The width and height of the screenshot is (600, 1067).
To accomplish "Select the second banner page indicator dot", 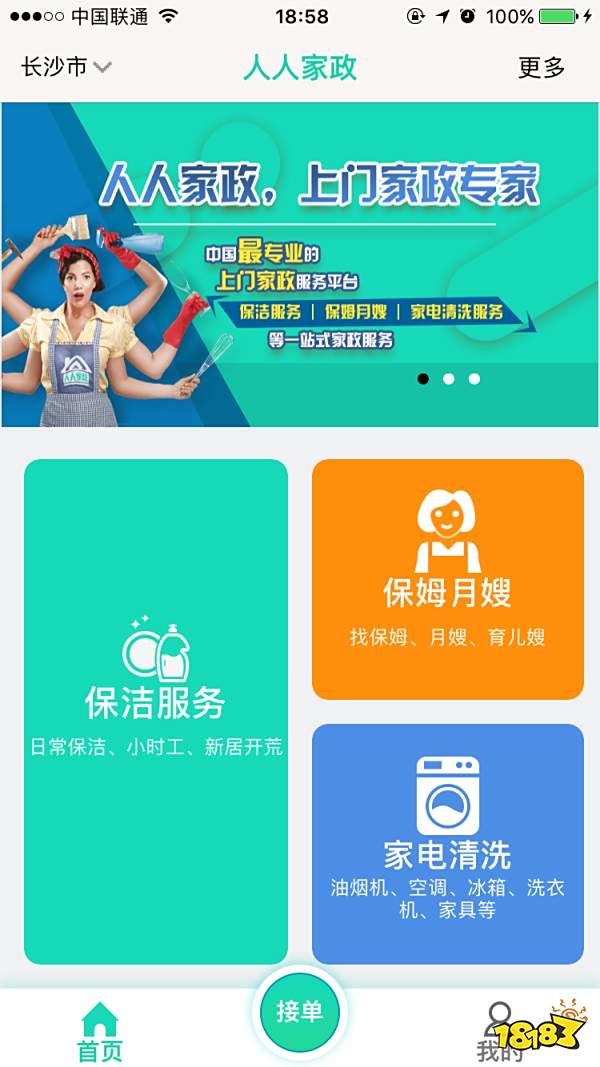I will coord(448,379).
